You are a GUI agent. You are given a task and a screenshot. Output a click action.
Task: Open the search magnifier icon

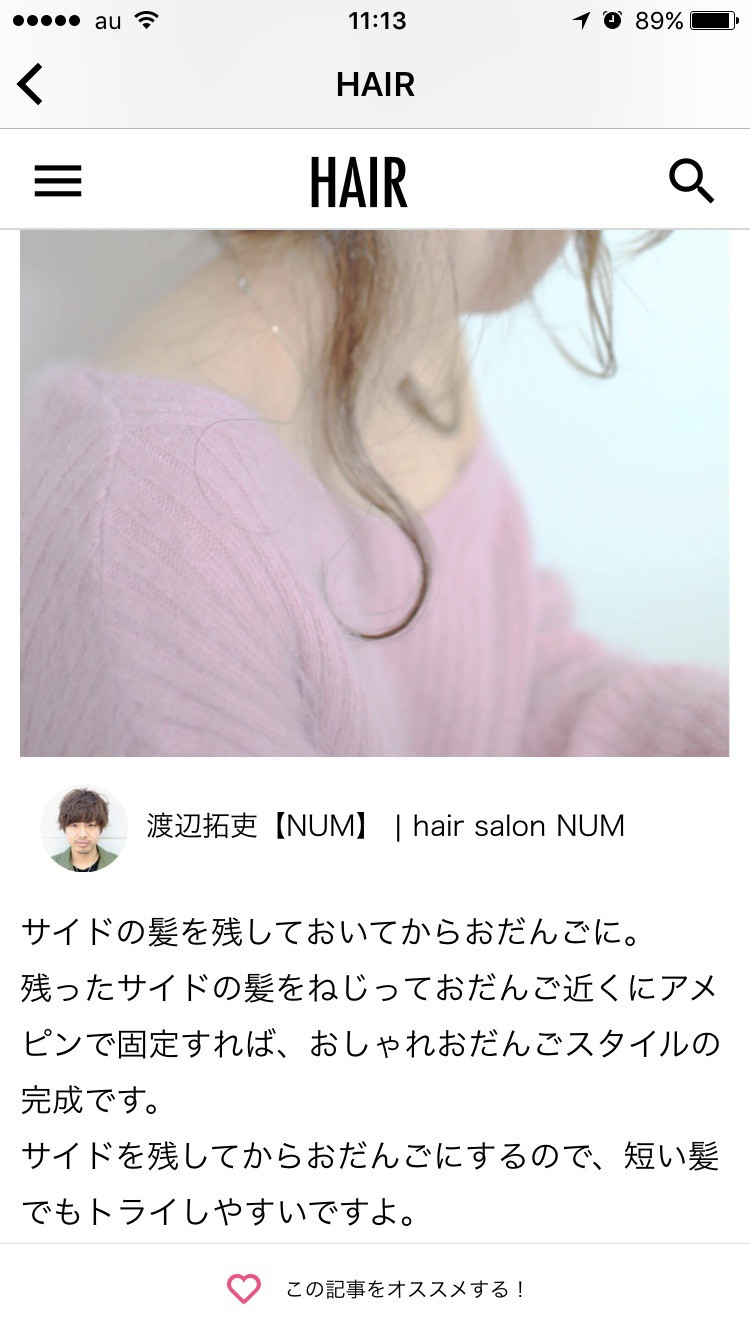pyautogui.click(x=691, y=182)
